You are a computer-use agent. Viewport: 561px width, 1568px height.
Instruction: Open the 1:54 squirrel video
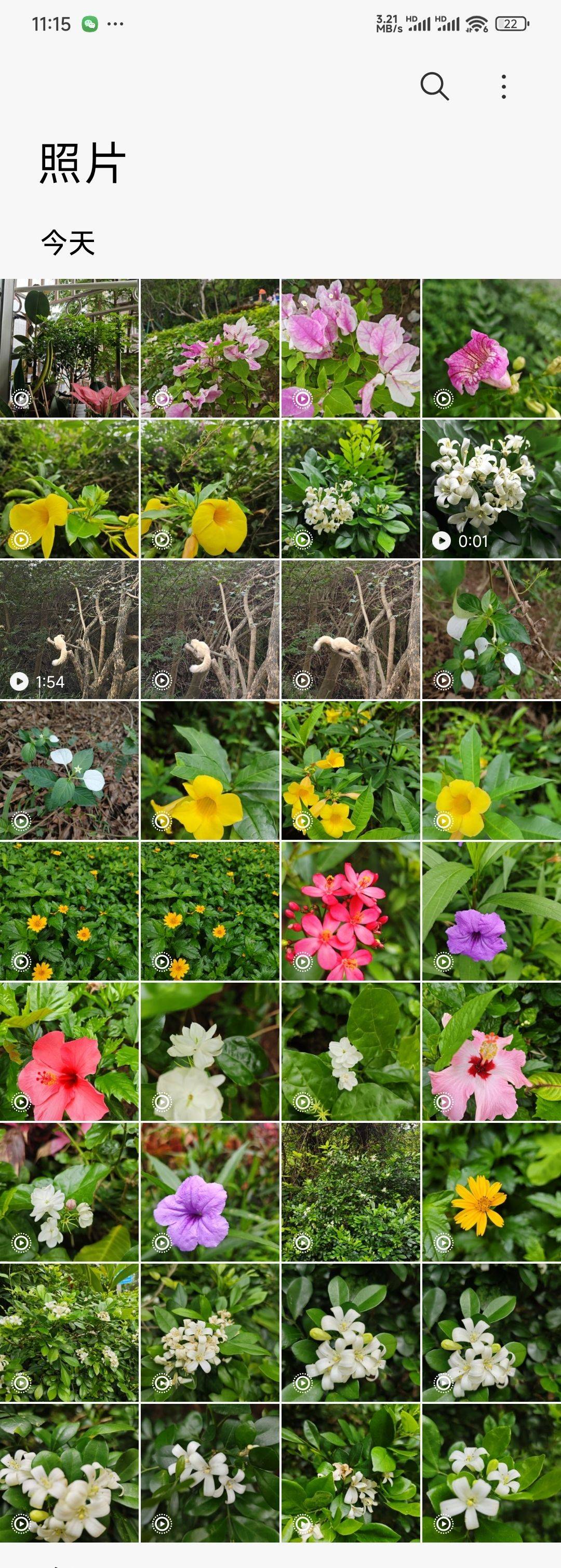70,629
